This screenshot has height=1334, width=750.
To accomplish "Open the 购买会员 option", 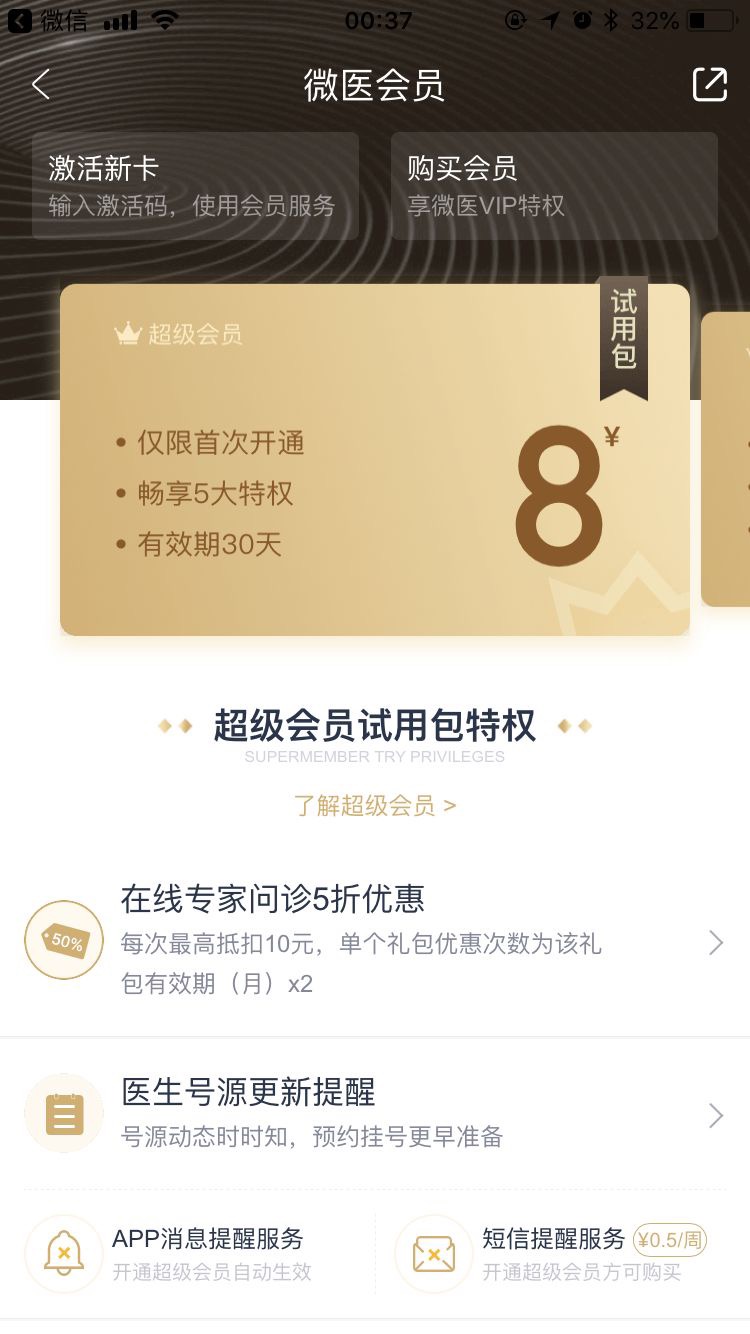I will pos(554,186).
